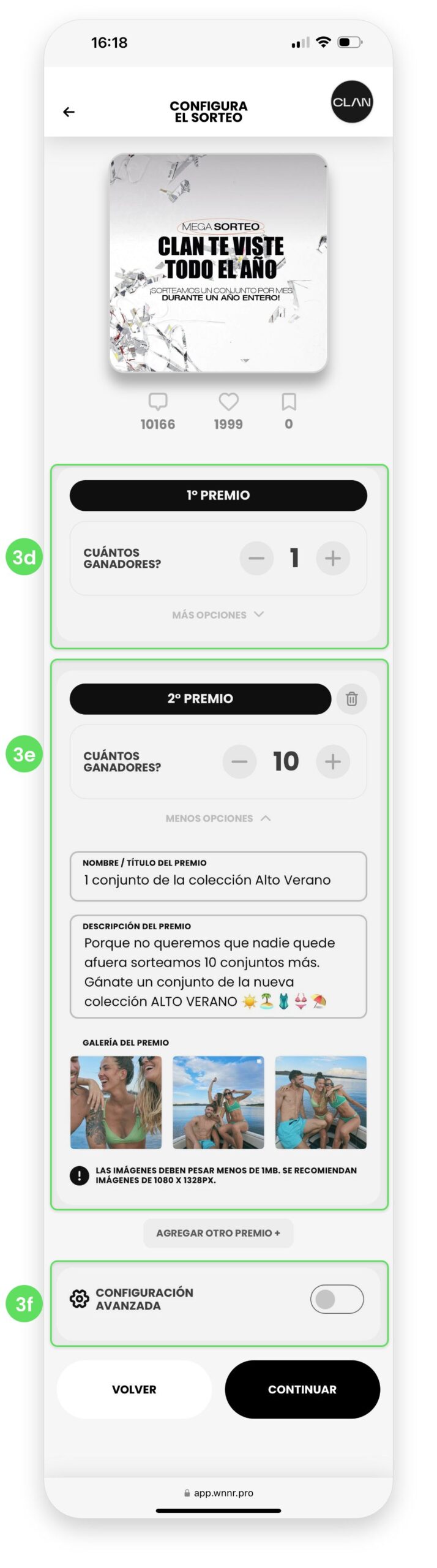The height and width of the screenshot is (1568, 437).
Task: Edit the Descripción del Premio field
Action: point(218,971)
